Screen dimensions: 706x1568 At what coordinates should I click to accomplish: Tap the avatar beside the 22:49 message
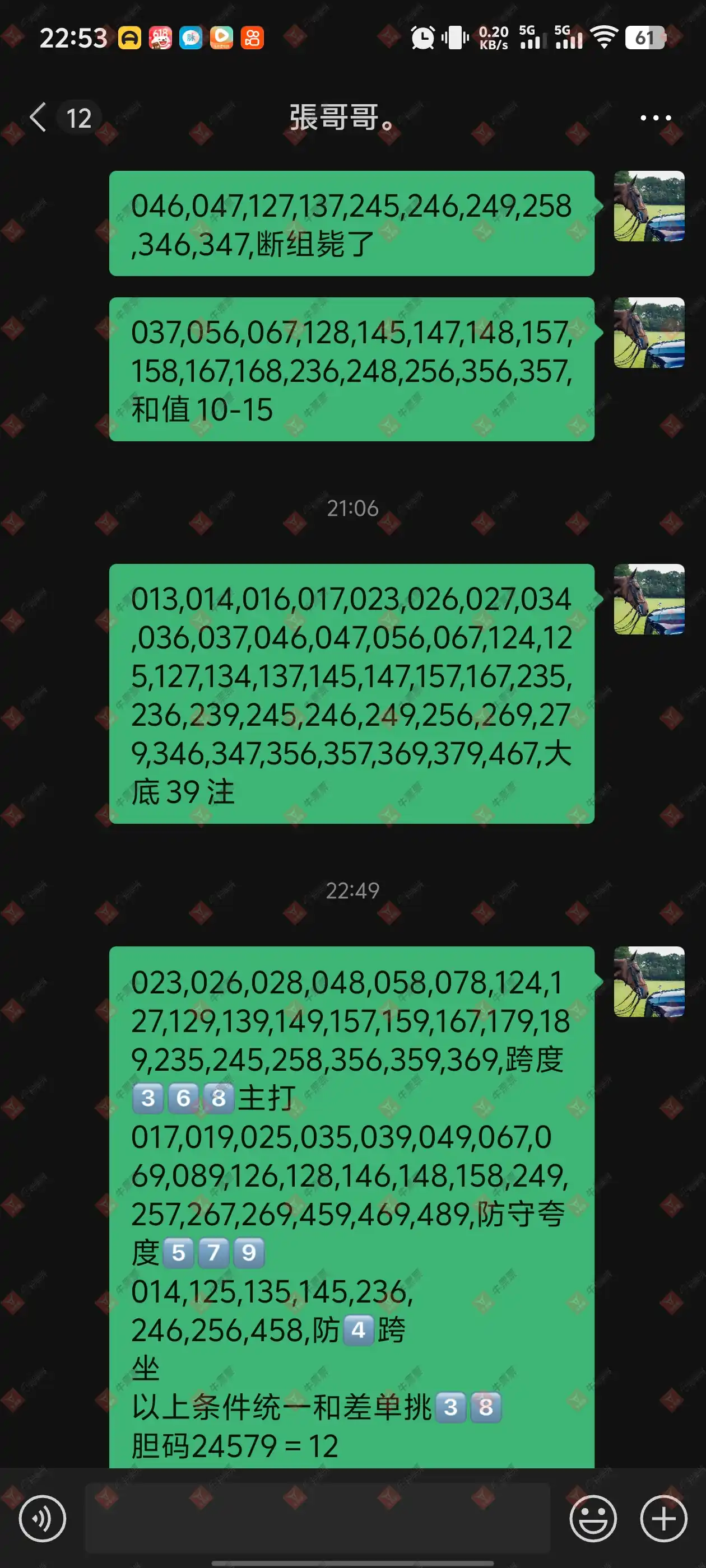(x=649, y=982)
